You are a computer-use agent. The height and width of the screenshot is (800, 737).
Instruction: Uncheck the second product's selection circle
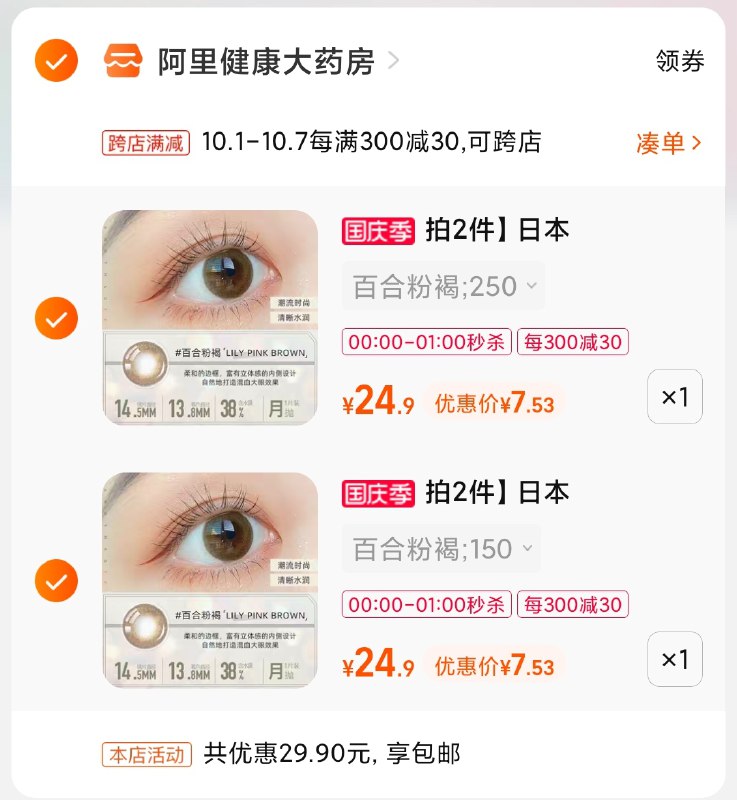(55, 580)
